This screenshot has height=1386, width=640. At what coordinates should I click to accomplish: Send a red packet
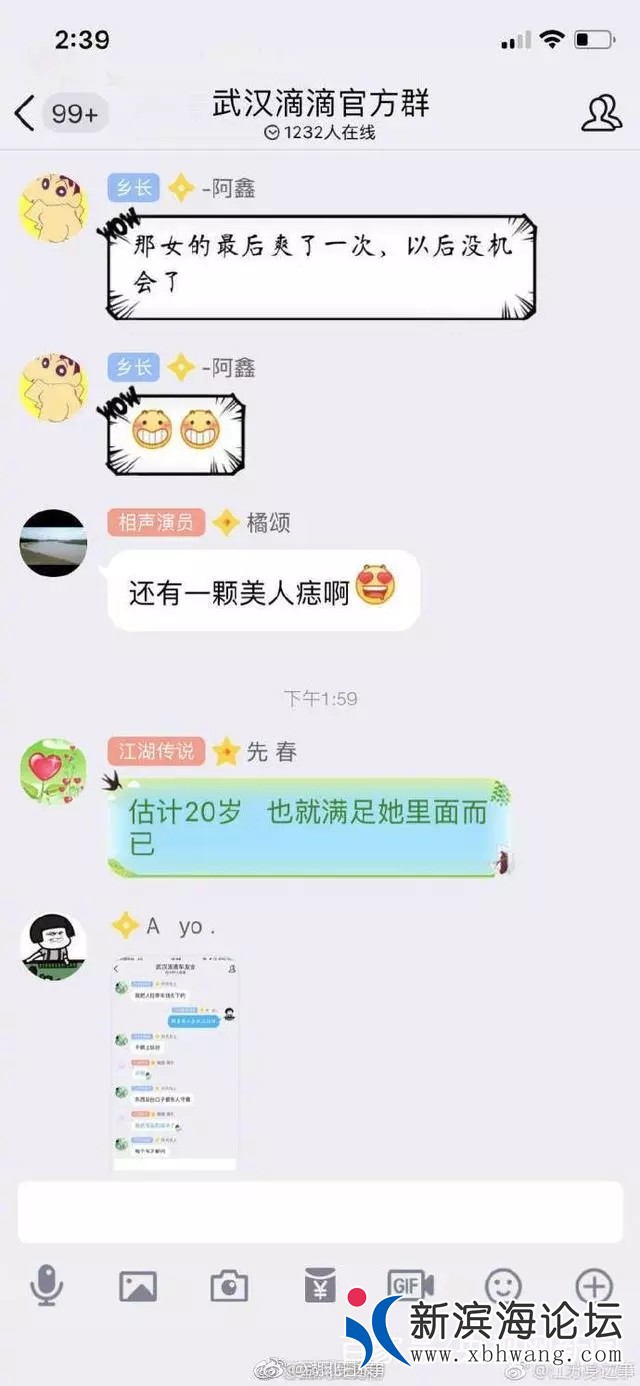pos(320,1285)
